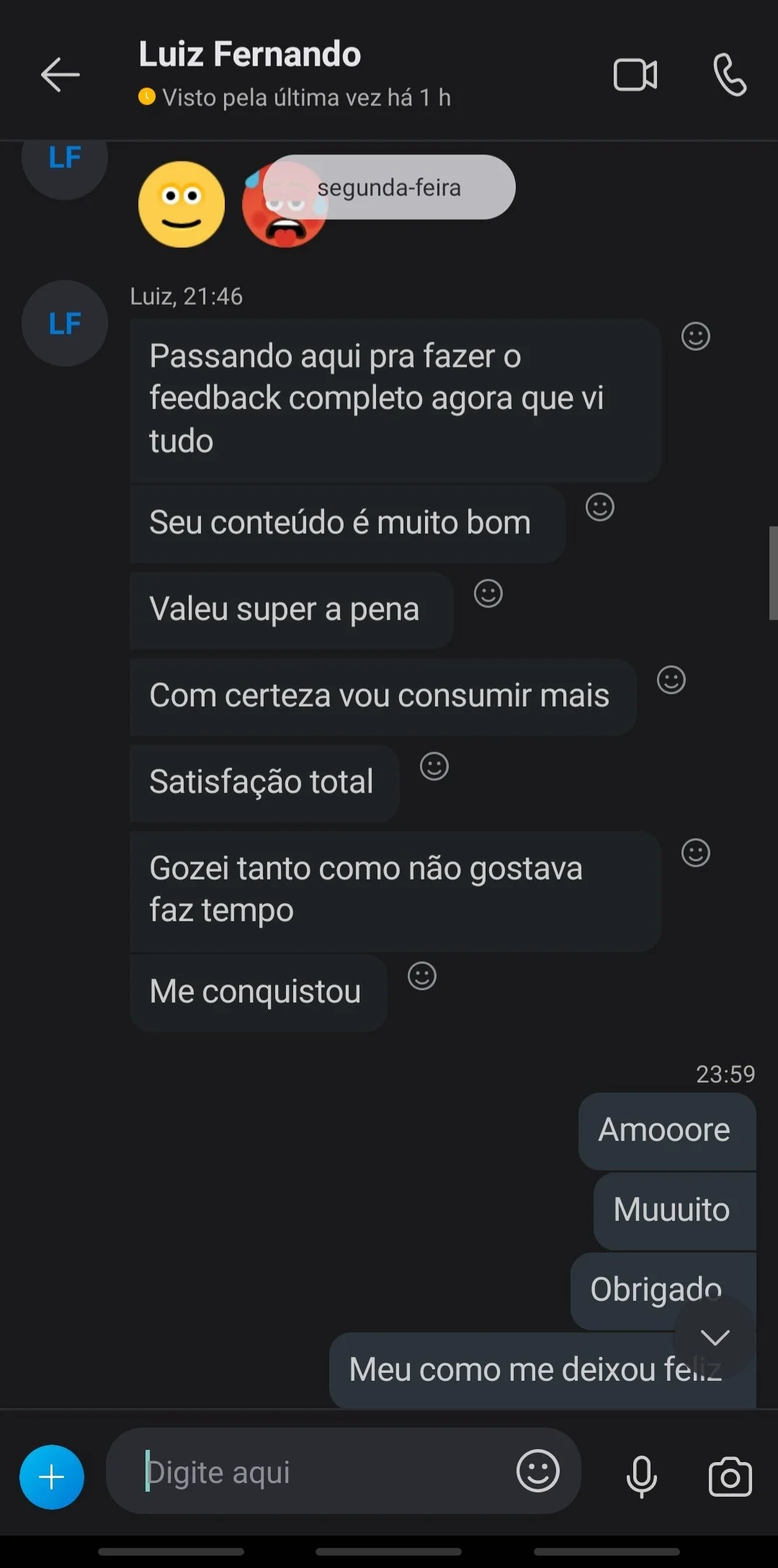Open the camera to send a photo
The width and height of the screenshot is (778, 1568).
click(x=730, y=1477)
